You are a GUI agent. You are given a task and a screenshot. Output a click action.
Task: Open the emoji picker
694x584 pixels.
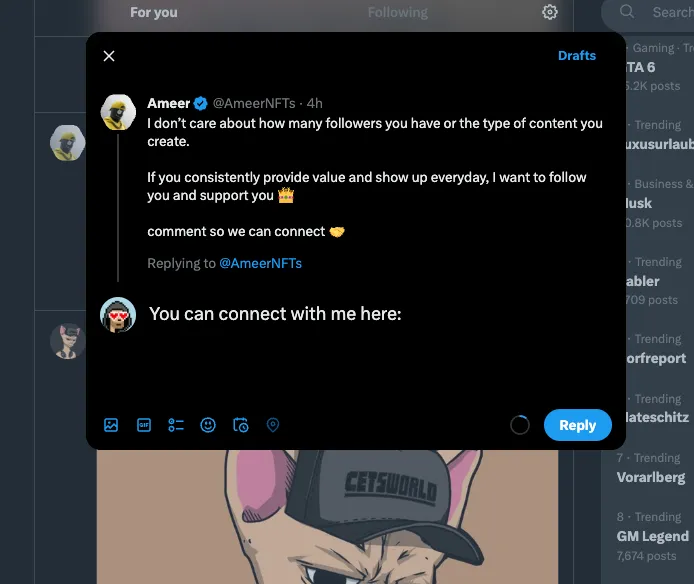(x=208, y=425)
